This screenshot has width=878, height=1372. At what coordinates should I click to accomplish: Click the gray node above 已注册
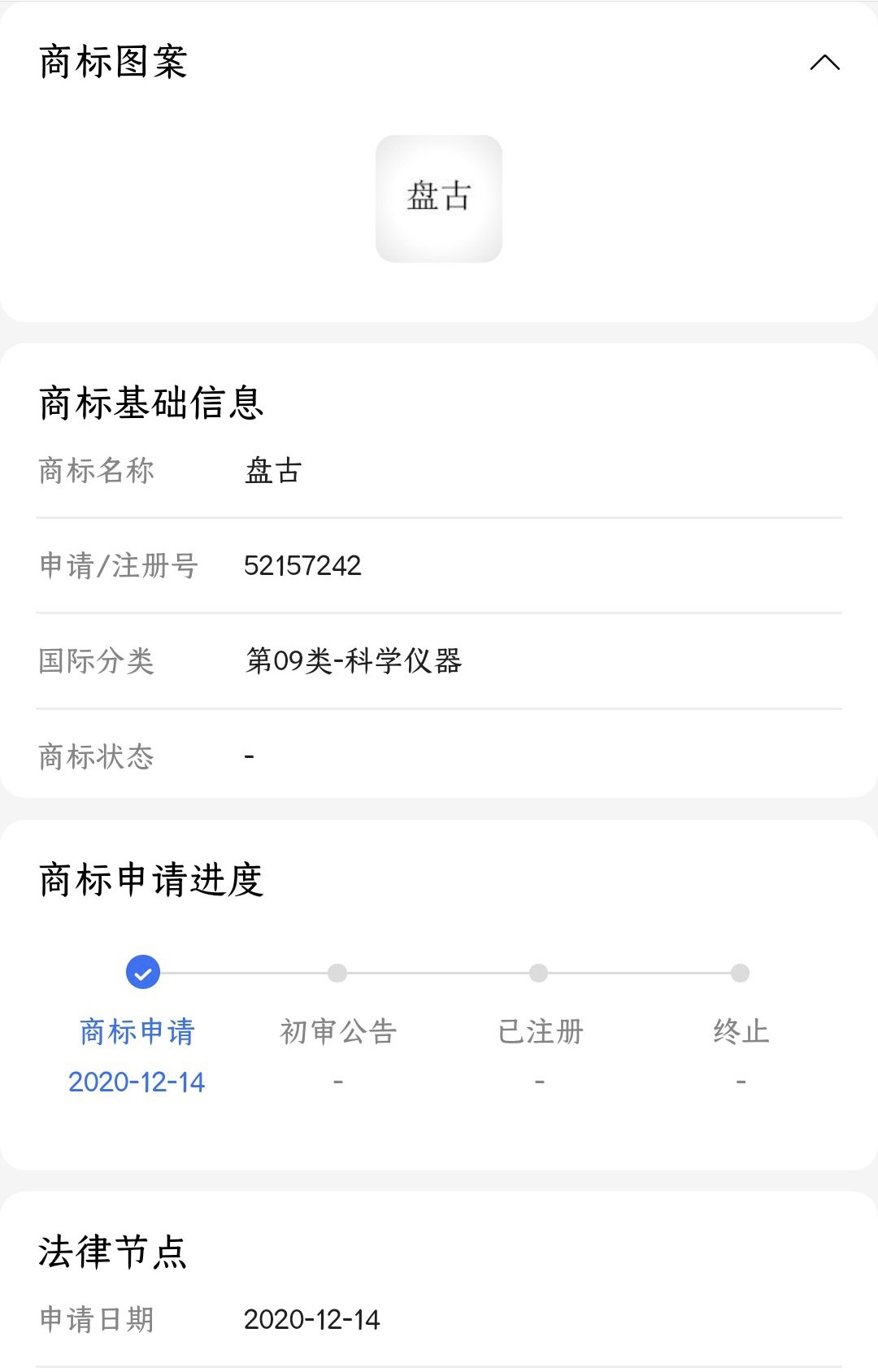coord(539,972)
